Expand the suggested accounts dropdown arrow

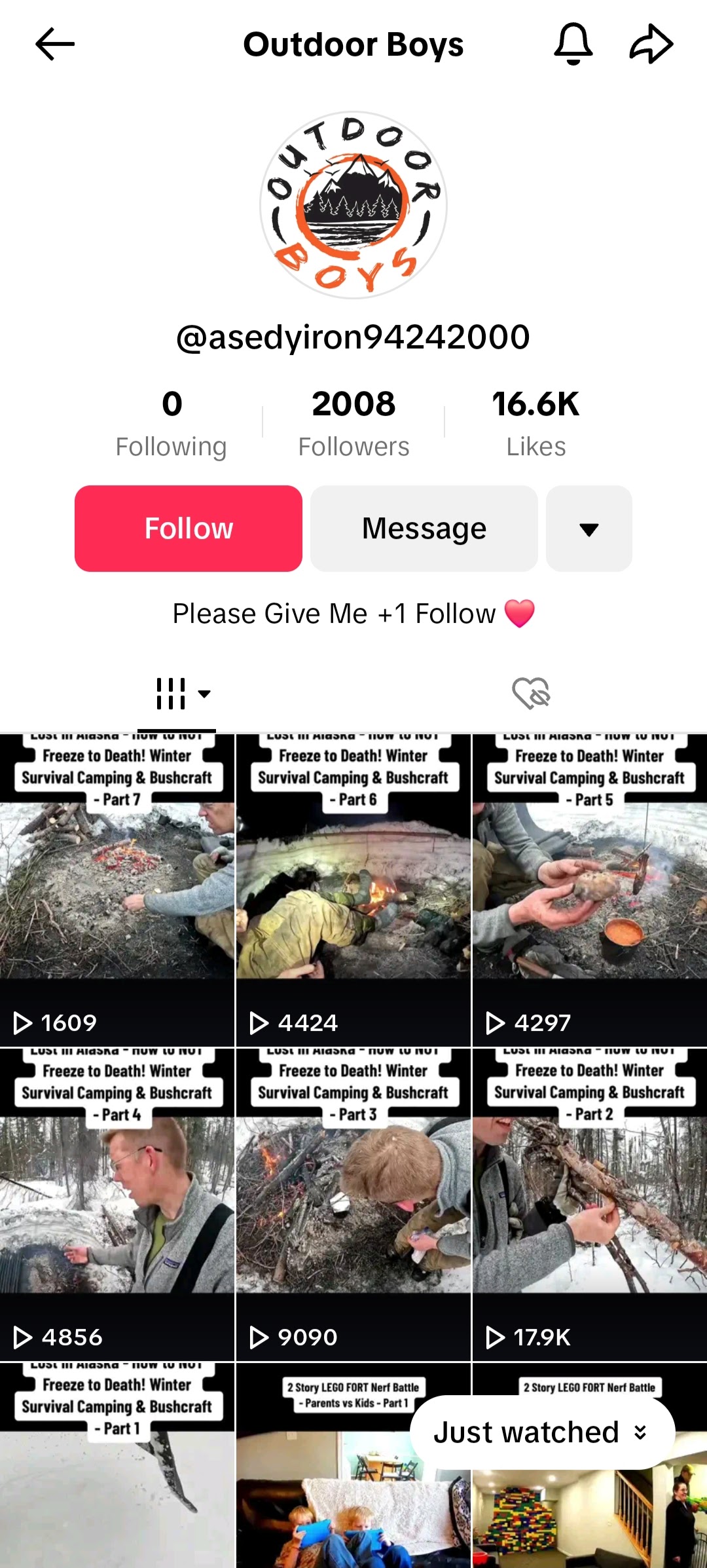point(589,529)
